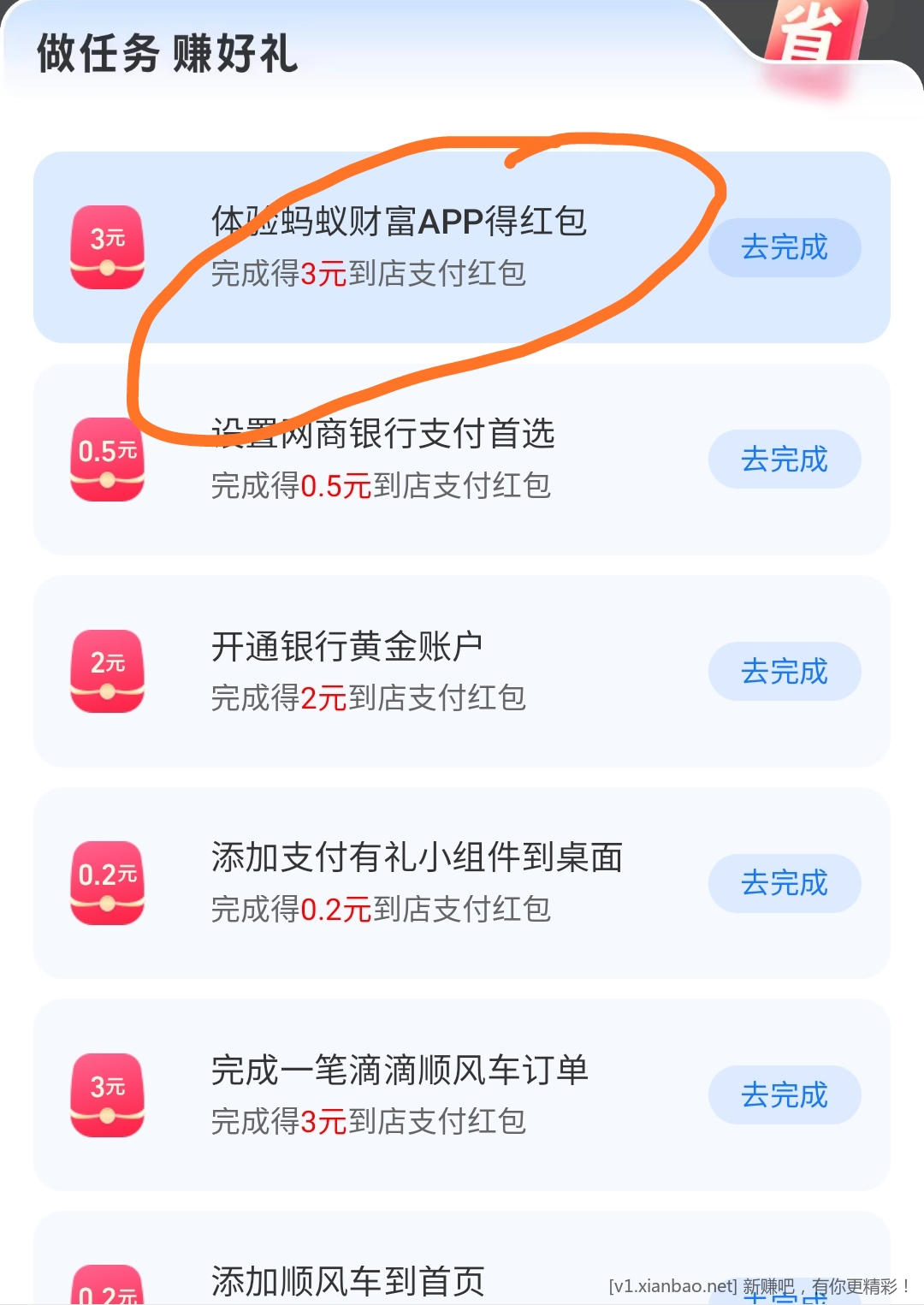
Task: Click 去完成 for 设置网商银行支付首选
Action: click(784, 460)
